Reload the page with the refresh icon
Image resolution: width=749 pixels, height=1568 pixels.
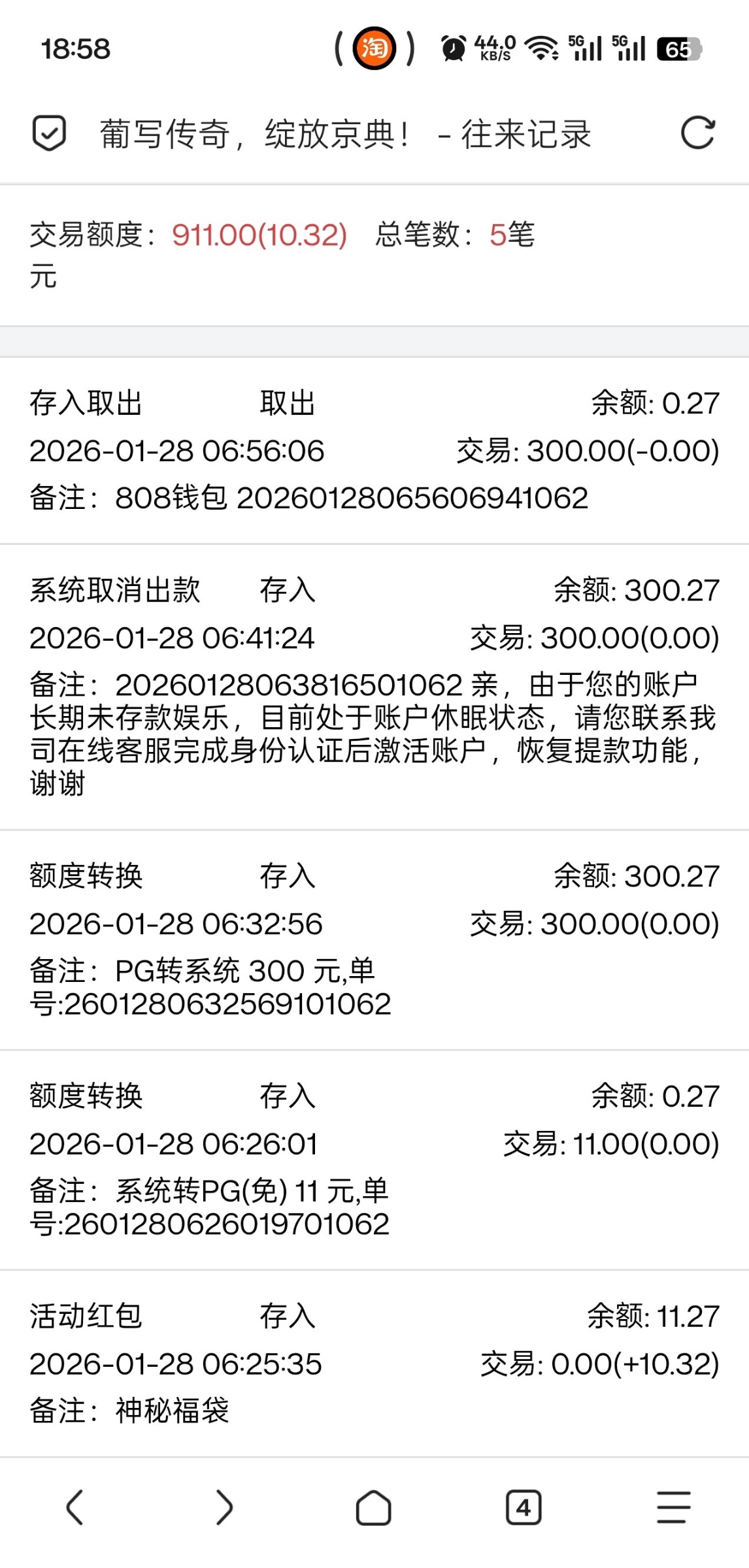pyautogui.click(x=697, y=134)
